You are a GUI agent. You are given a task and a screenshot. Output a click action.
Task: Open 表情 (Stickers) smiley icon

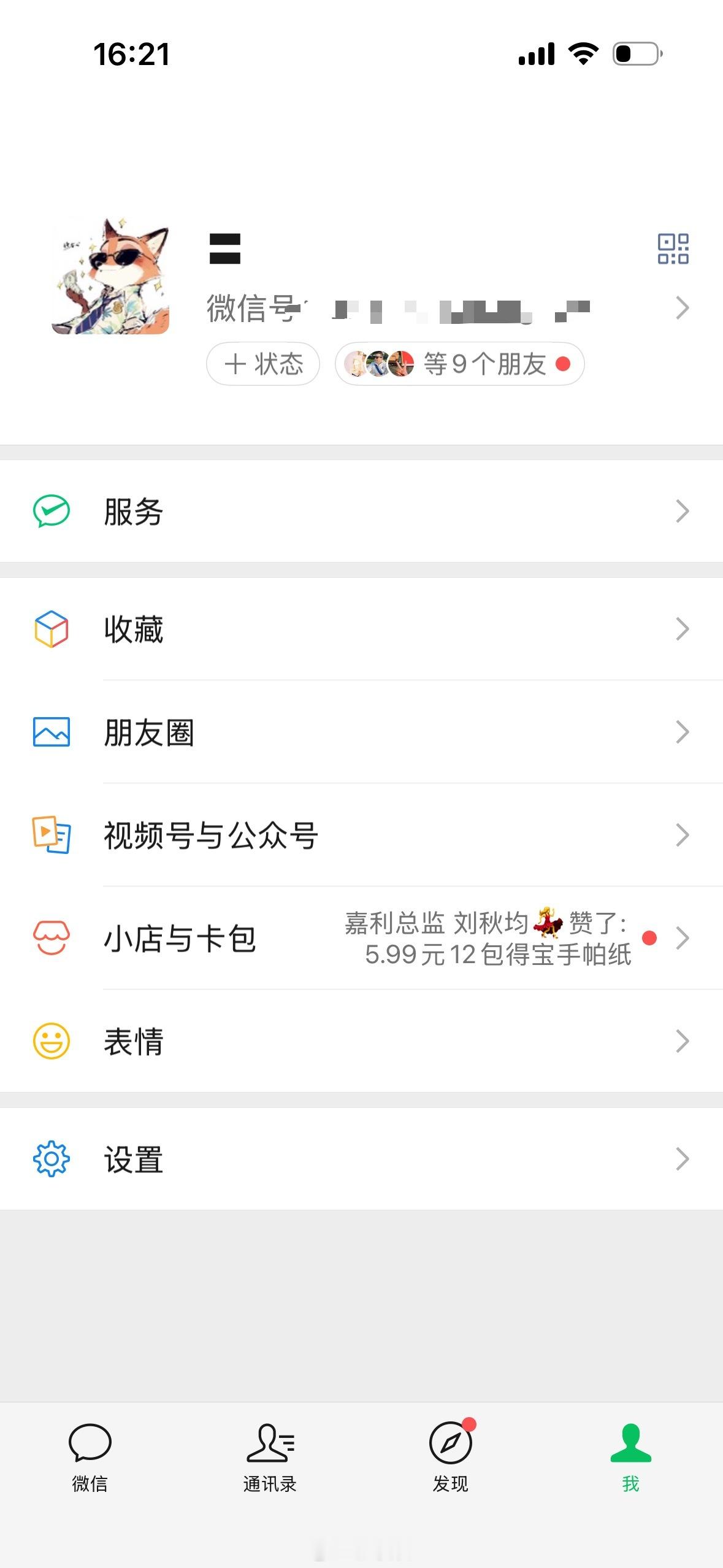[x=52, y=1038]
